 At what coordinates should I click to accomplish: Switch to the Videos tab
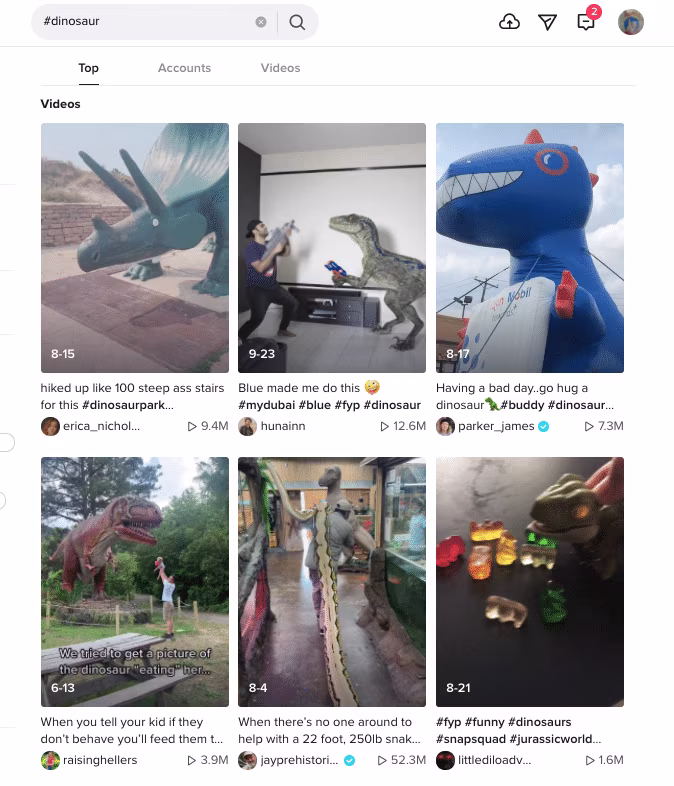click(280, 68)
